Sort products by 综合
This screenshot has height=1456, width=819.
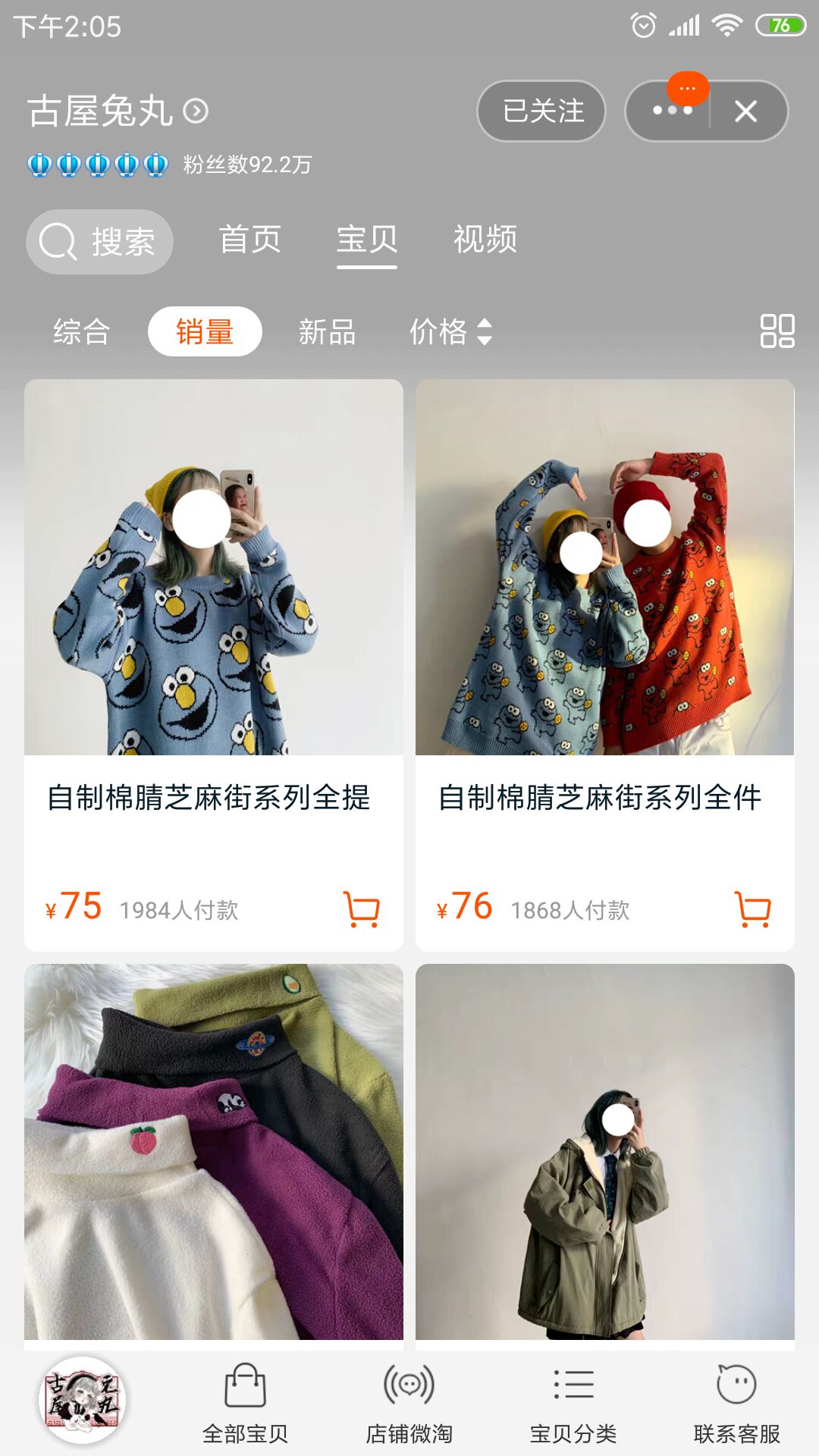82,331
